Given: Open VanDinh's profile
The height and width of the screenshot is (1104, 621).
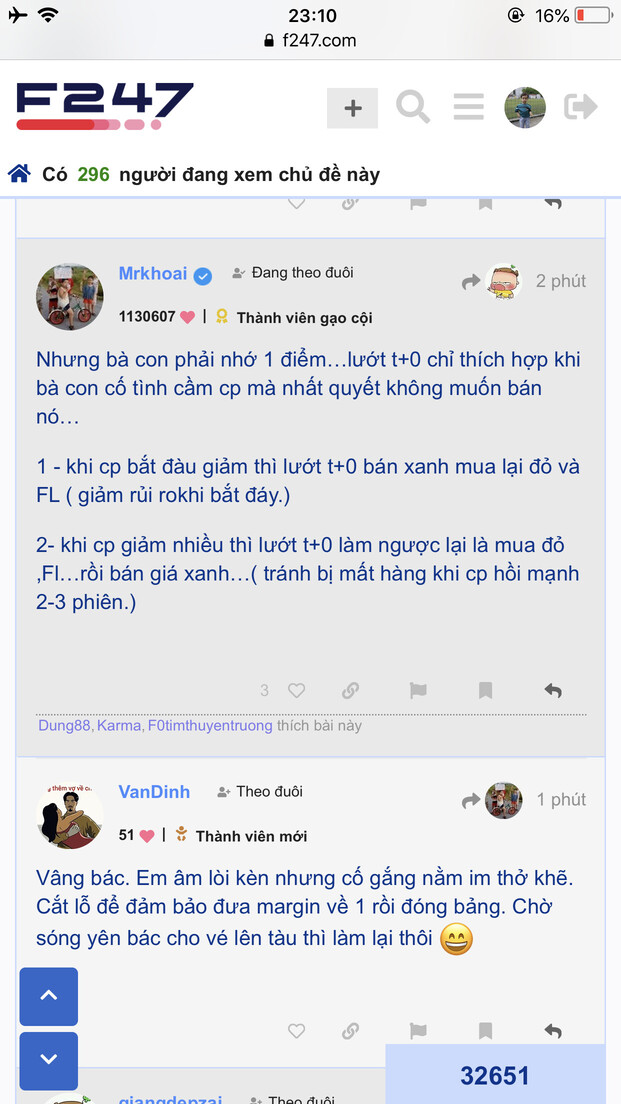Looking at the screenshot, I should 154,792.
